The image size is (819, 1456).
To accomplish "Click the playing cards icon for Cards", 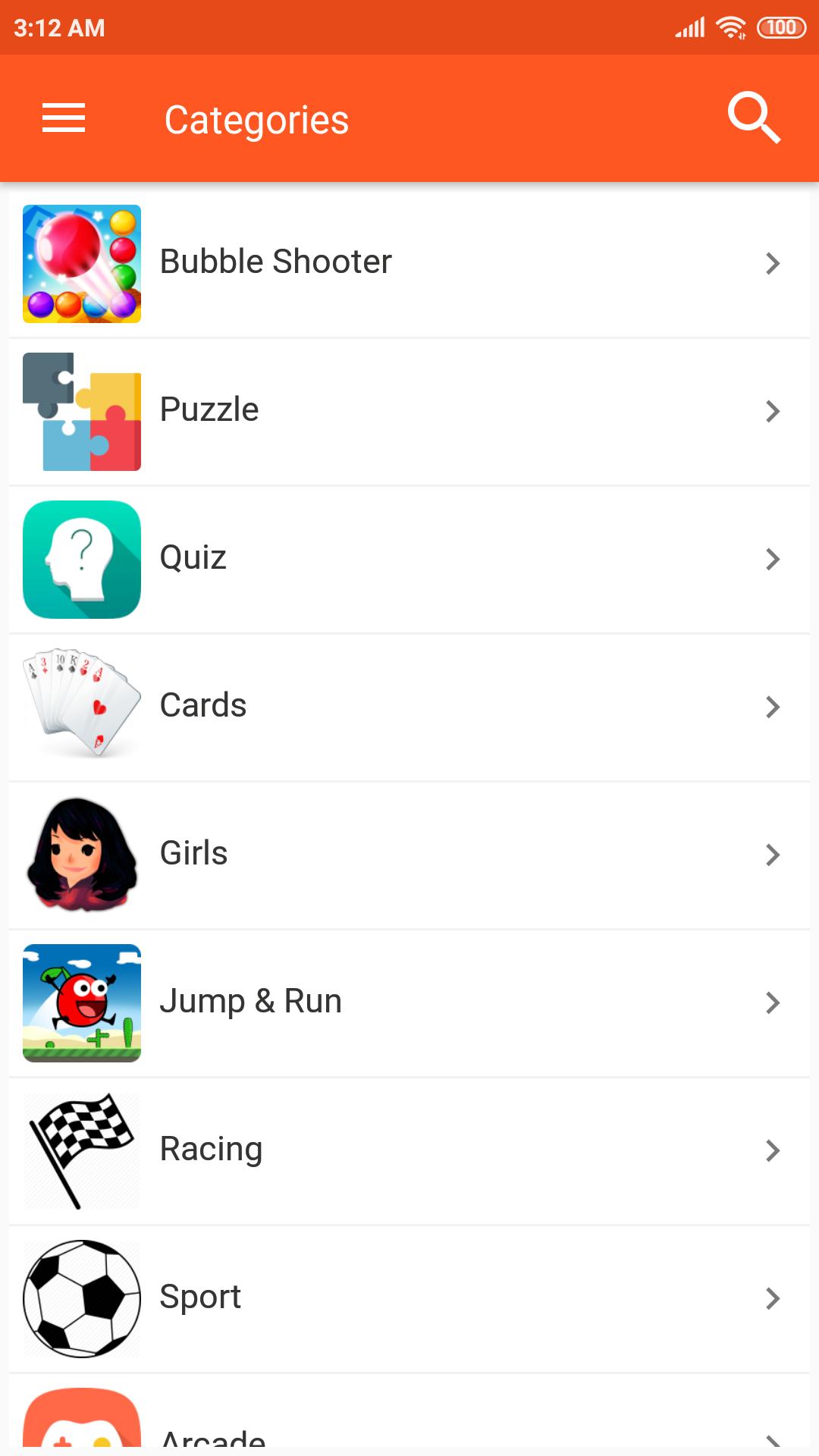I will click(x=81, y=706).
